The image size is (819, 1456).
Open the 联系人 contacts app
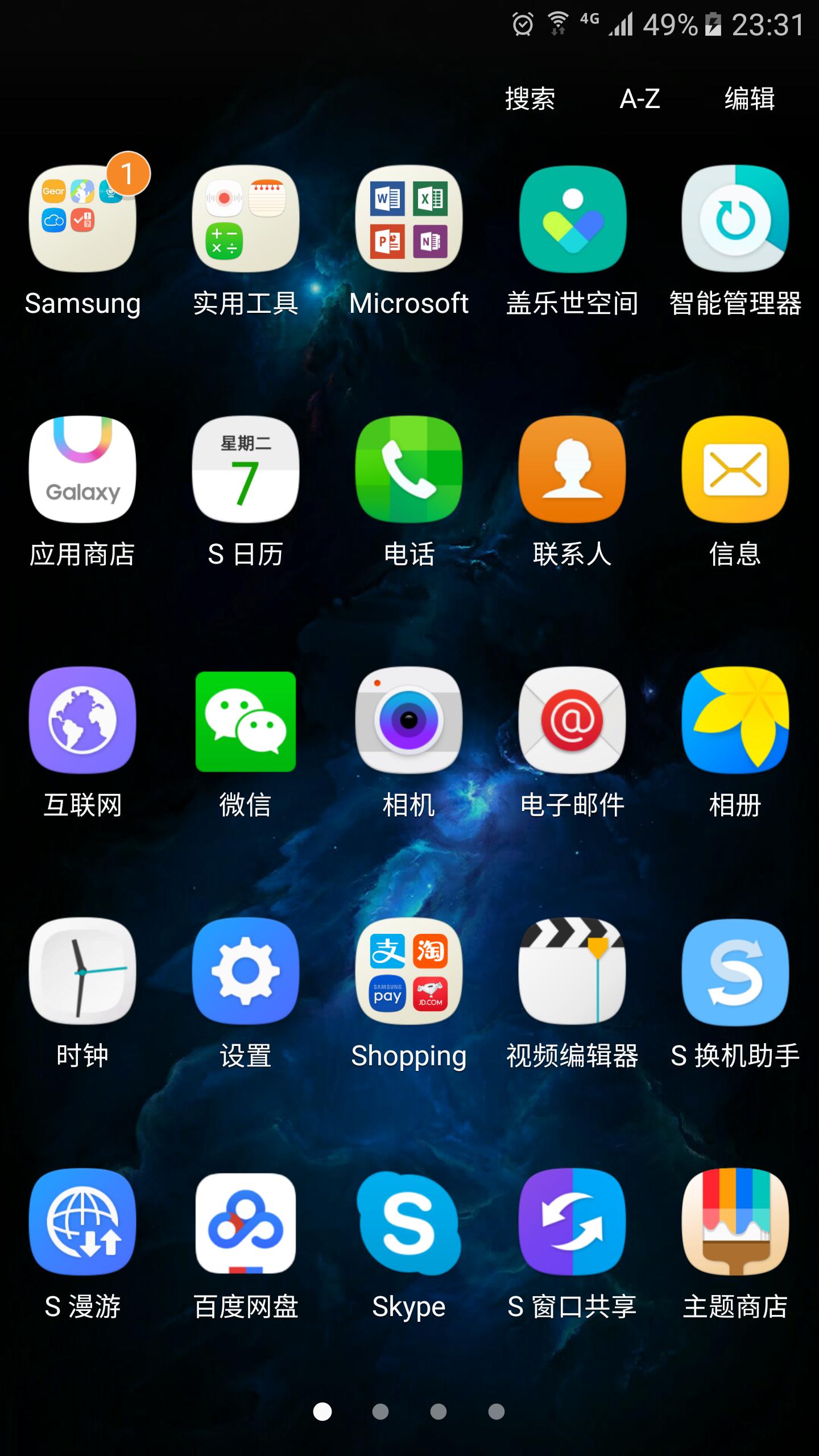573,472
